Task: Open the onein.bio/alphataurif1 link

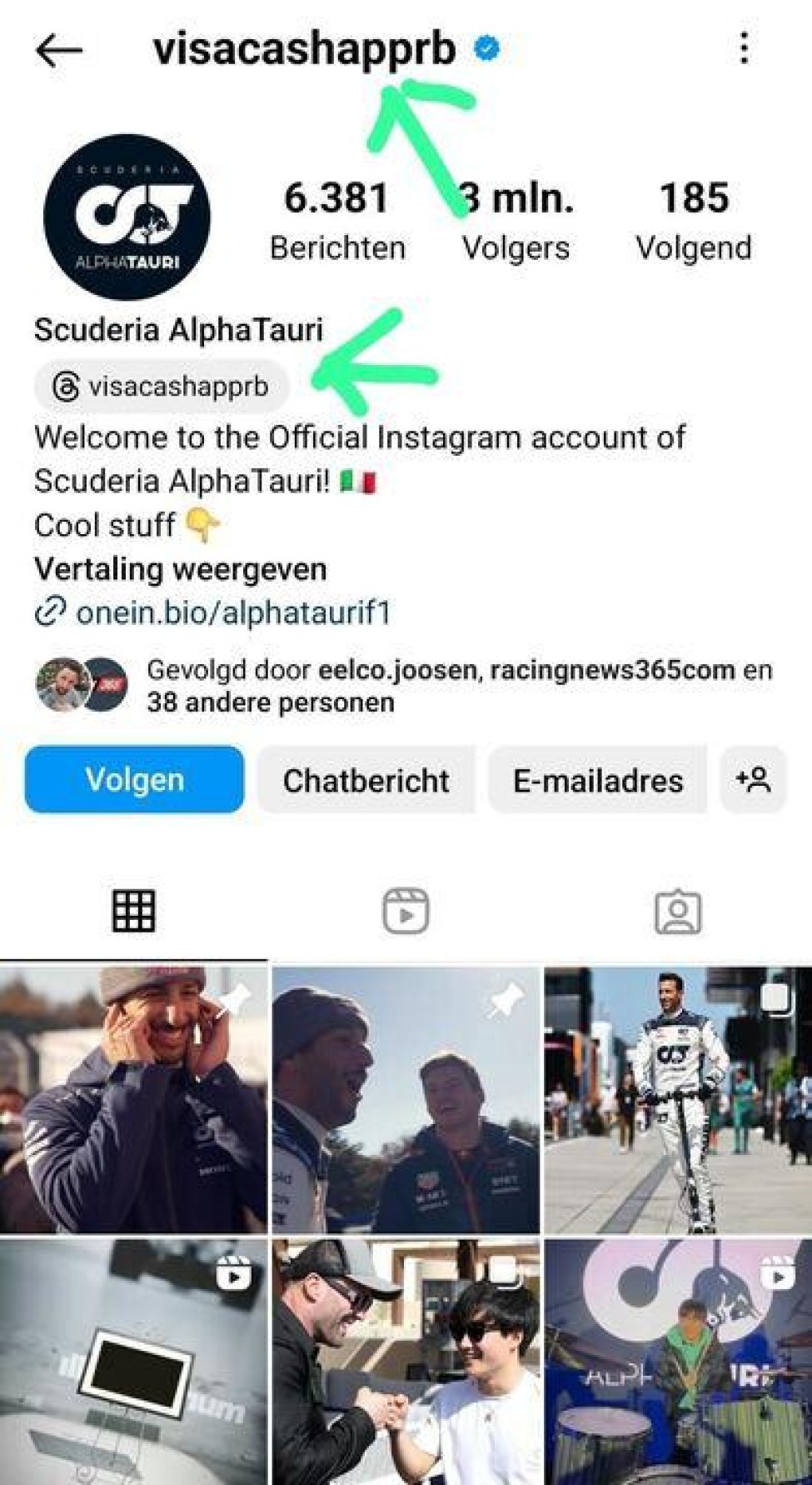Action: pos(232,613)
